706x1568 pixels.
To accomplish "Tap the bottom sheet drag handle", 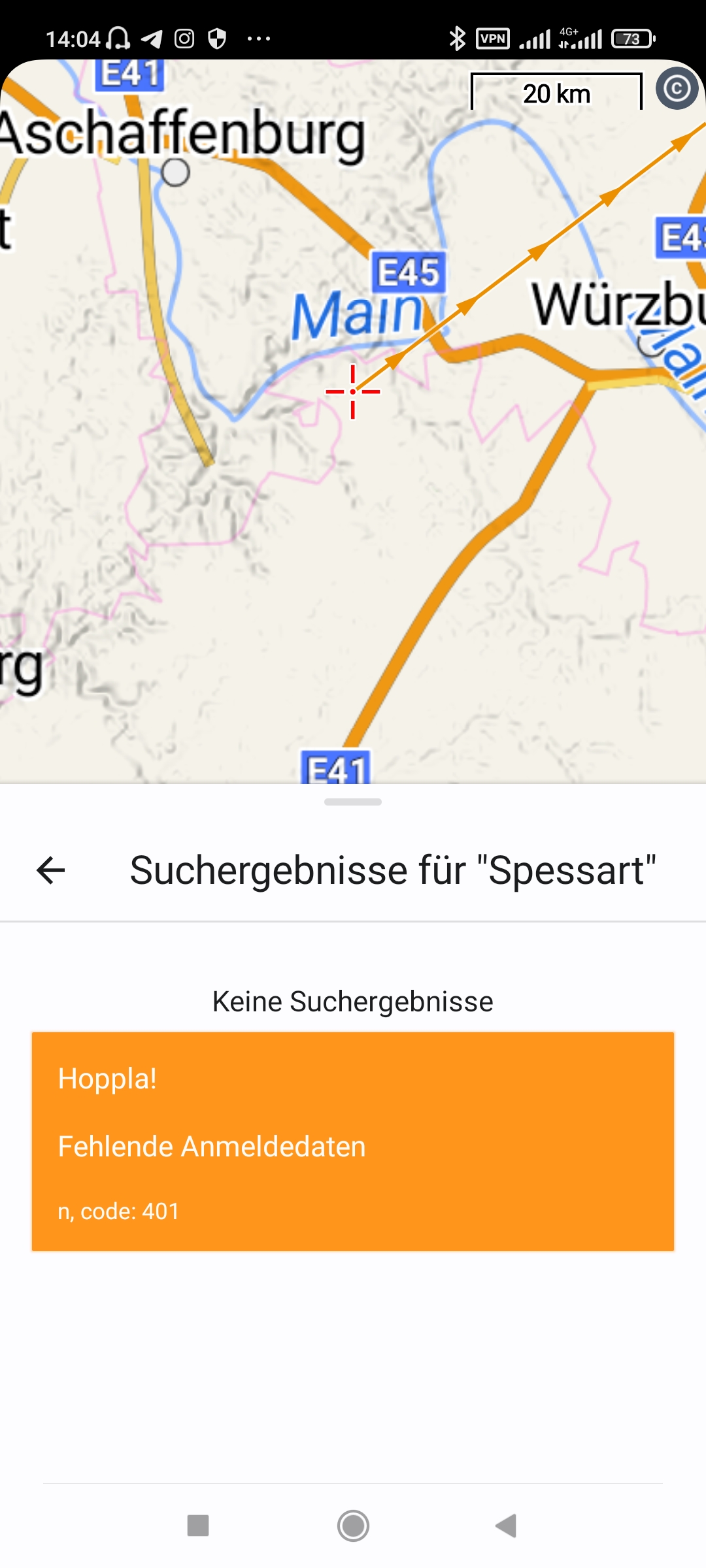I will 353,802.
